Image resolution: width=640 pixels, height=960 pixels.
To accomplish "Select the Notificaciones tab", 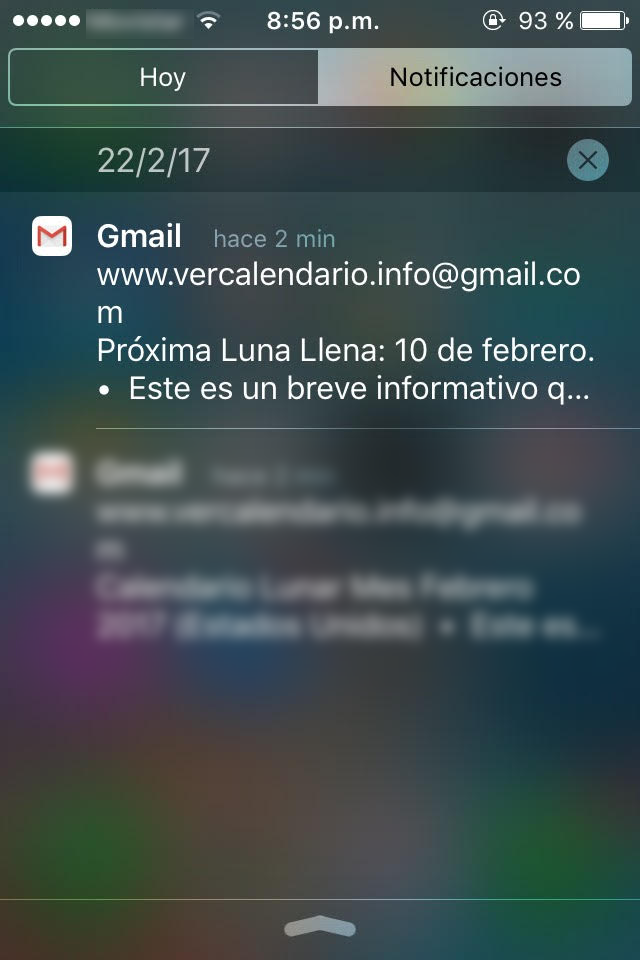I will point(475,77).
